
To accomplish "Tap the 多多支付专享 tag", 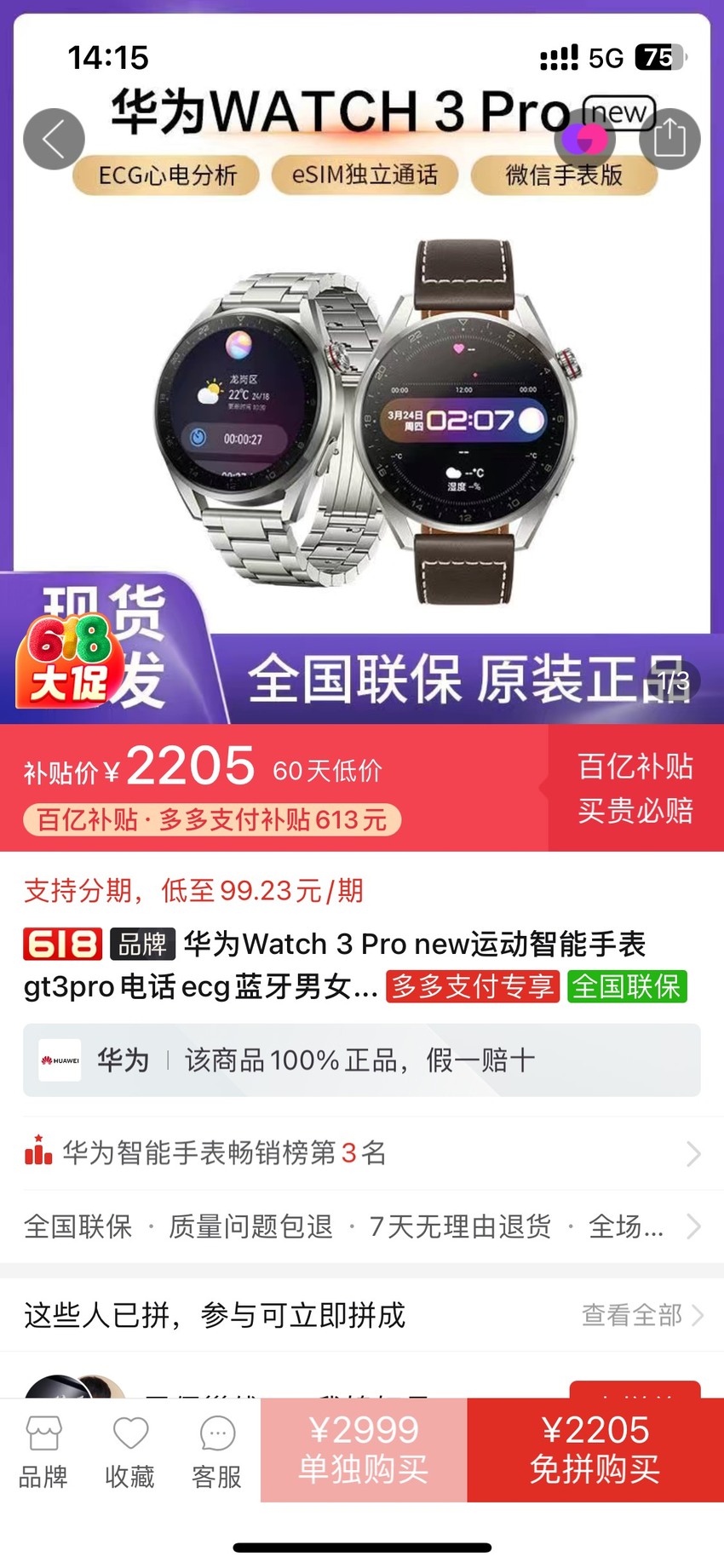I will coord(473,986).
